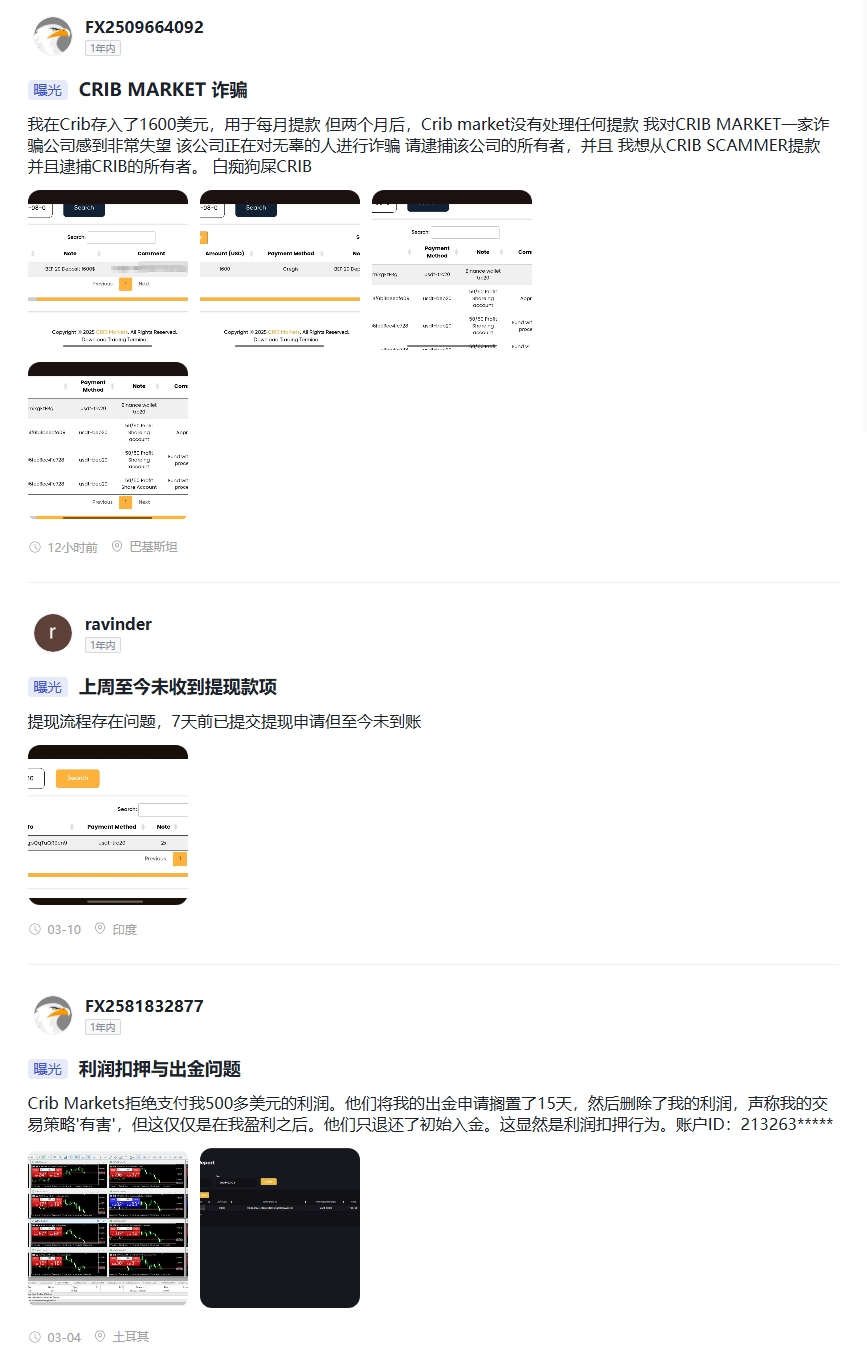Open the 上周至今未收到提现款项 post
867x1362 pixels.
click(x=178, y=687)
